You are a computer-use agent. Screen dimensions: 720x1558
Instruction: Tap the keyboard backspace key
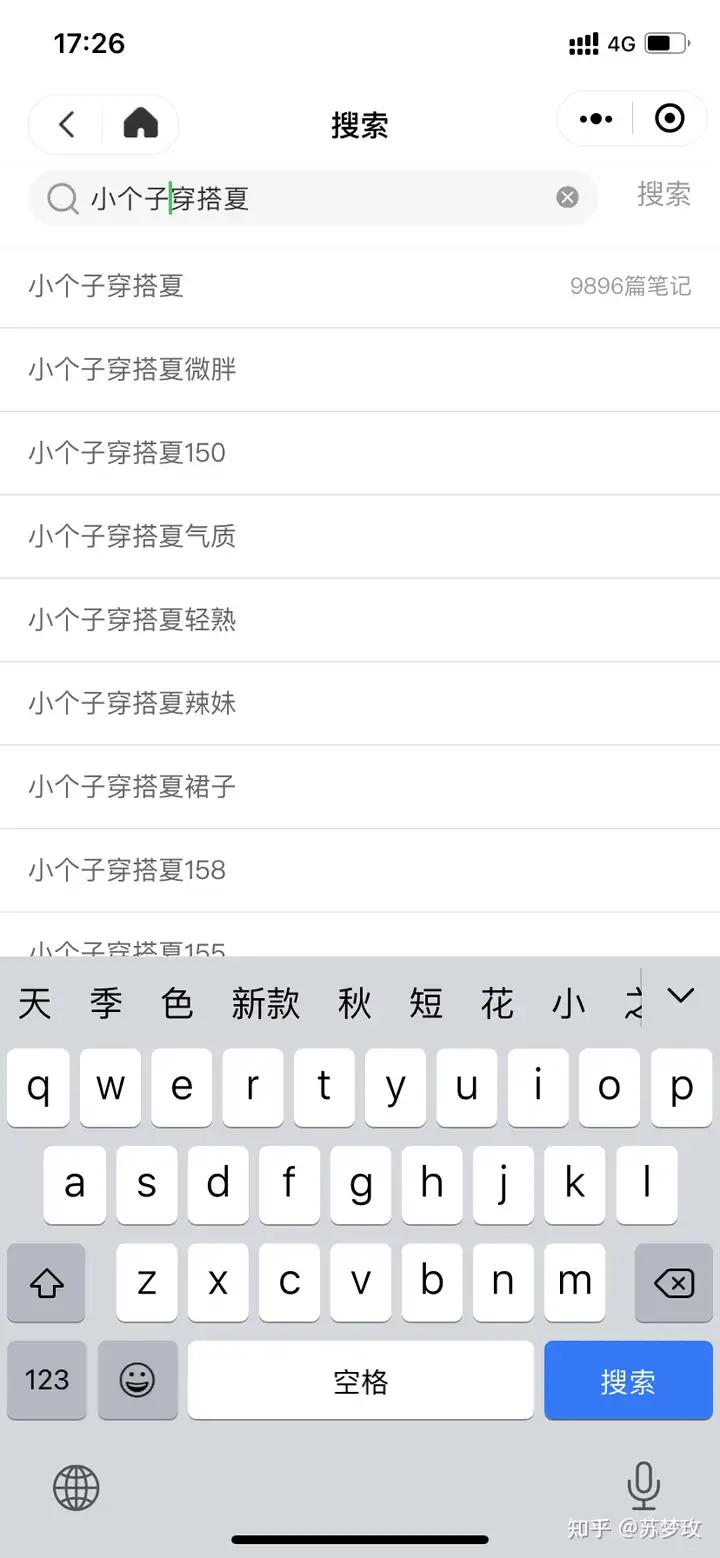pos(674,1283)
